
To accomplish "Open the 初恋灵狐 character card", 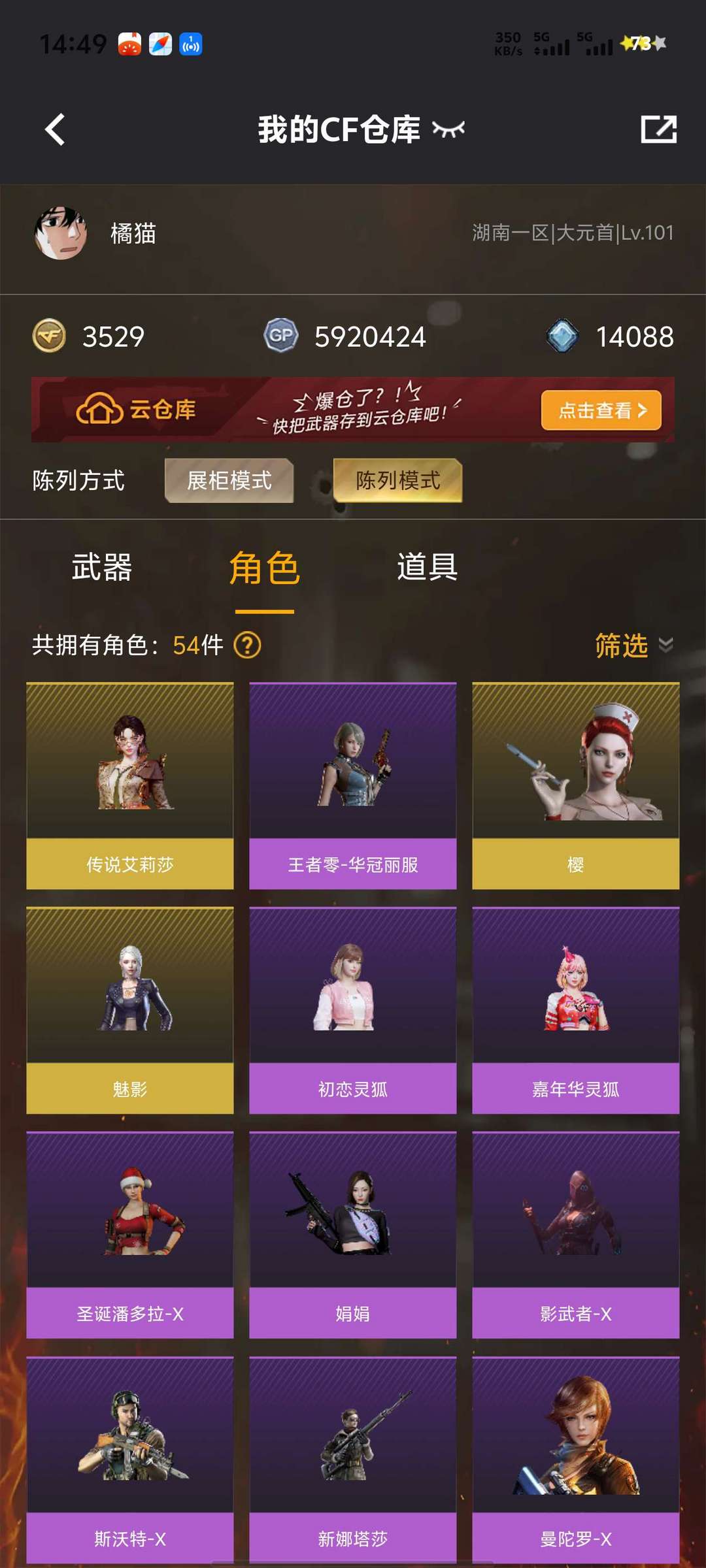I will (x=352, y=1010).
